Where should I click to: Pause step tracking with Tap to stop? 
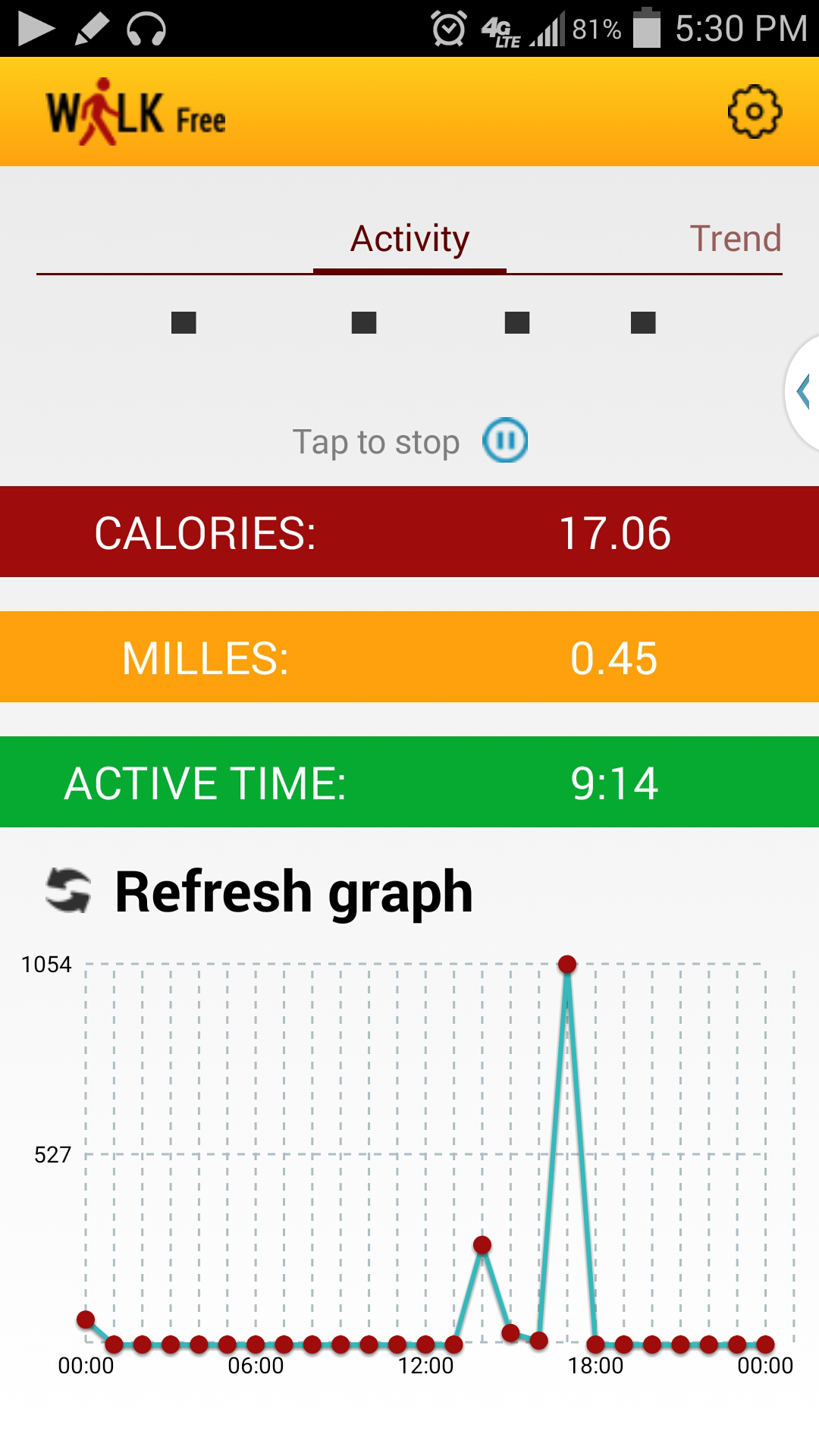pos(505,441)
